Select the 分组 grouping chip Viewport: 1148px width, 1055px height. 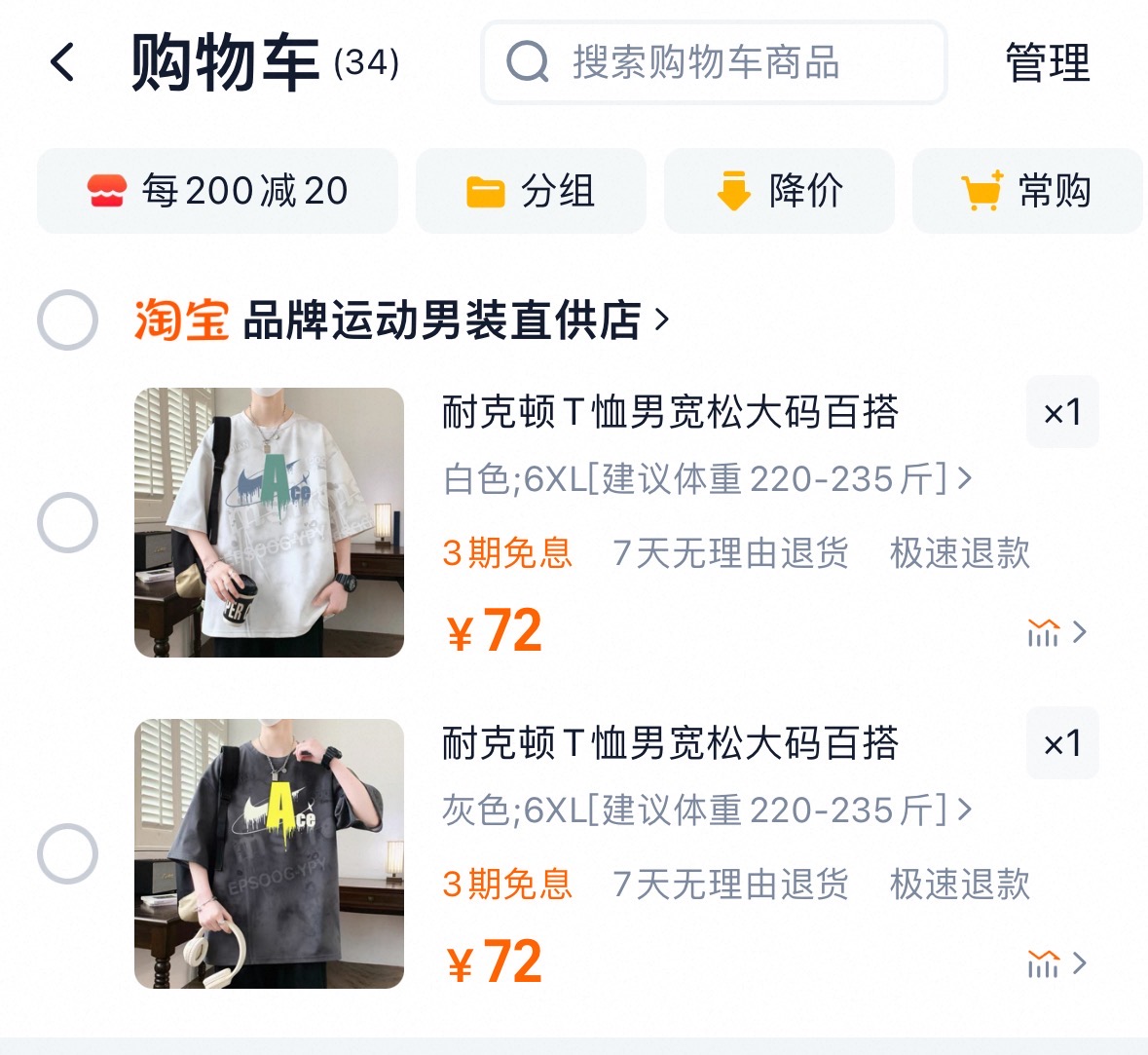pyautogui.click(x=531, y=191)
